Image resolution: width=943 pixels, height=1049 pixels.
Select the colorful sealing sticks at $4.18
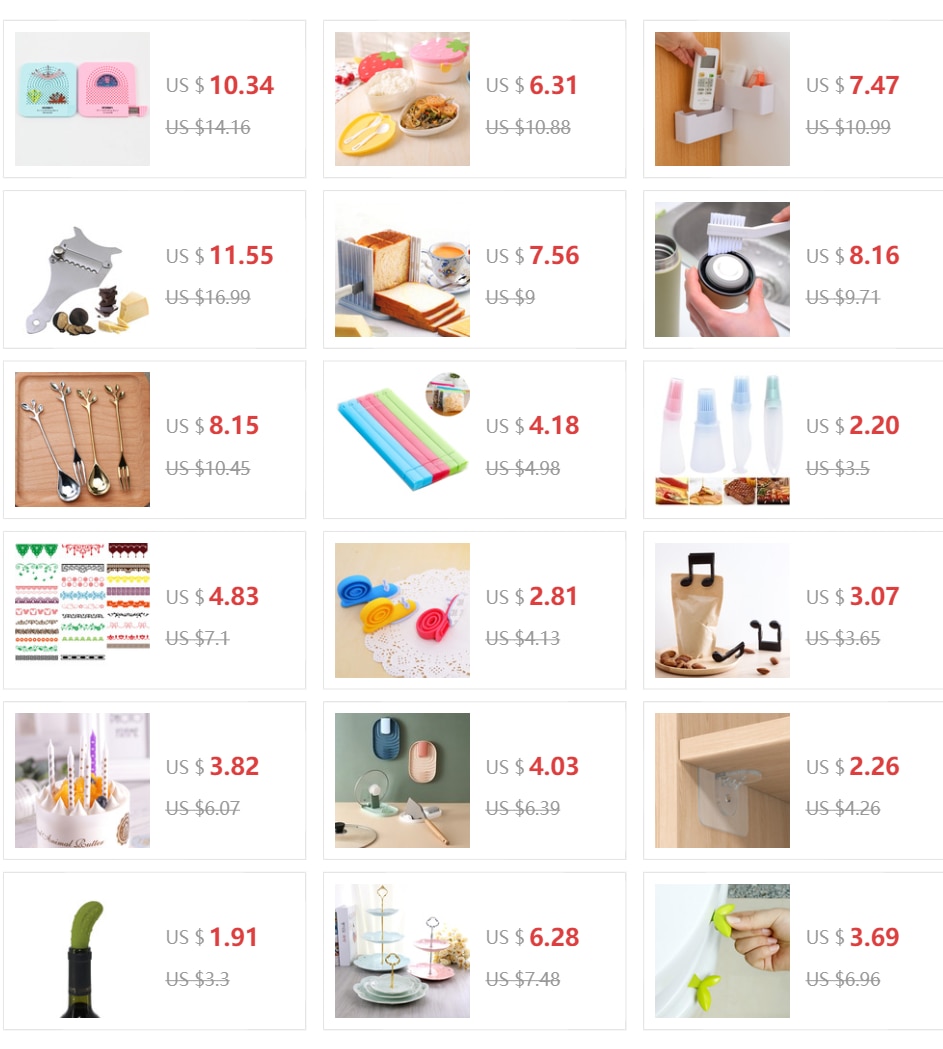coord(474,440)
